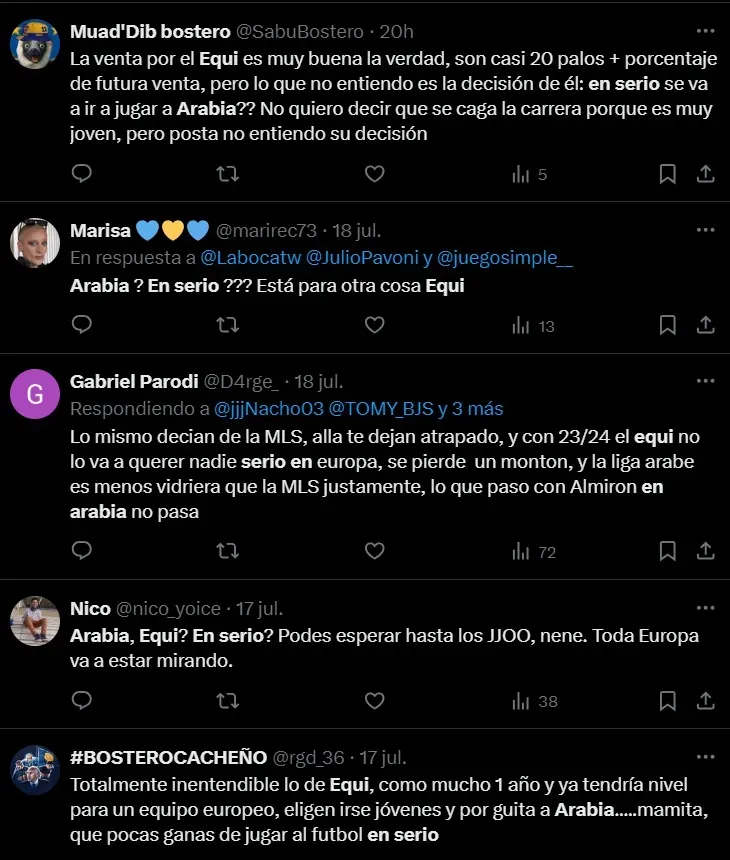The height and width of the screenshot is (860, 730).
Task: Open the @Labocatw mention link
Action: click(x=250, y=258)
